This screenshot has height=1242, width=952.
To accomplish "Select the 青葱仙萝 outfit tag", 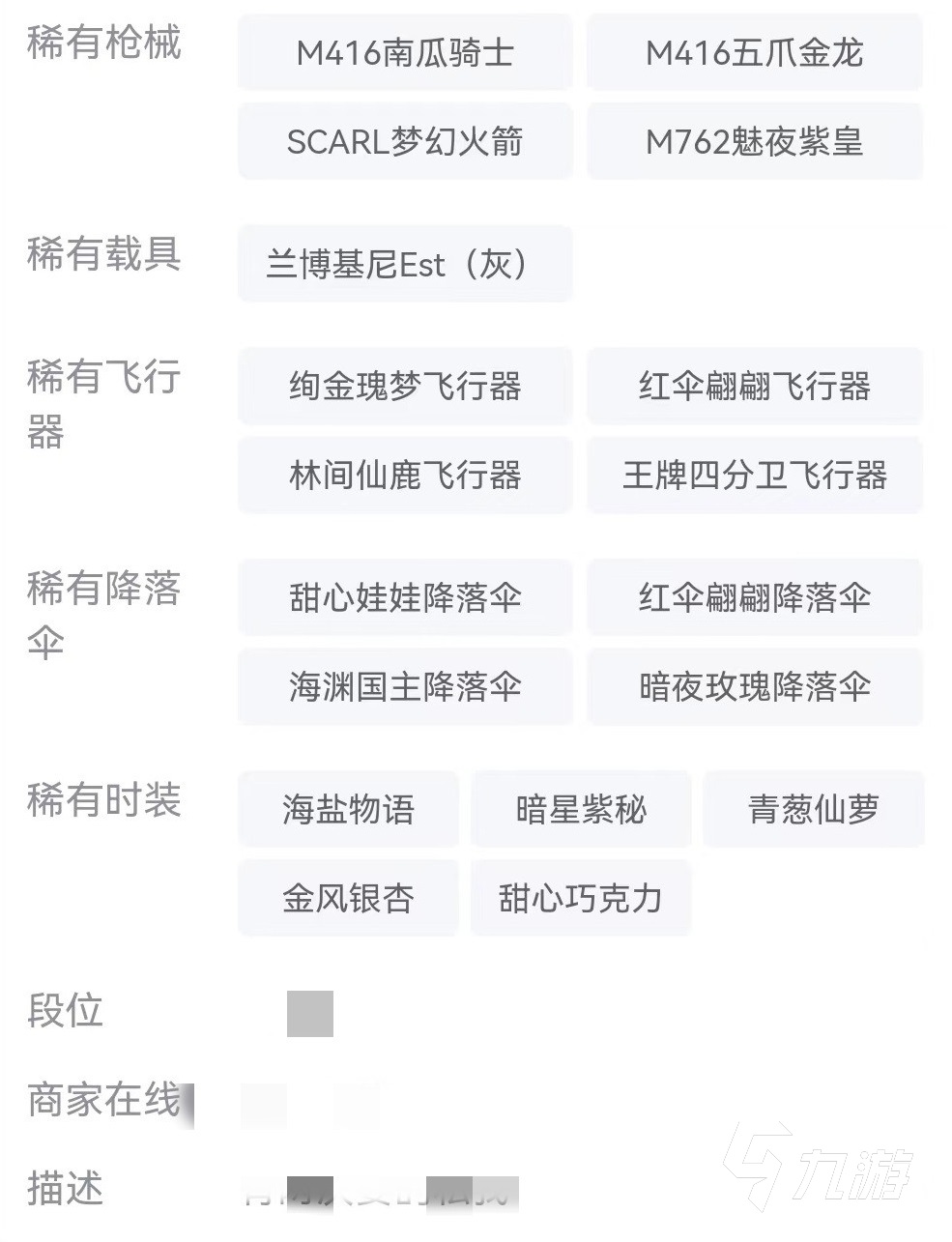I will 813,810.
